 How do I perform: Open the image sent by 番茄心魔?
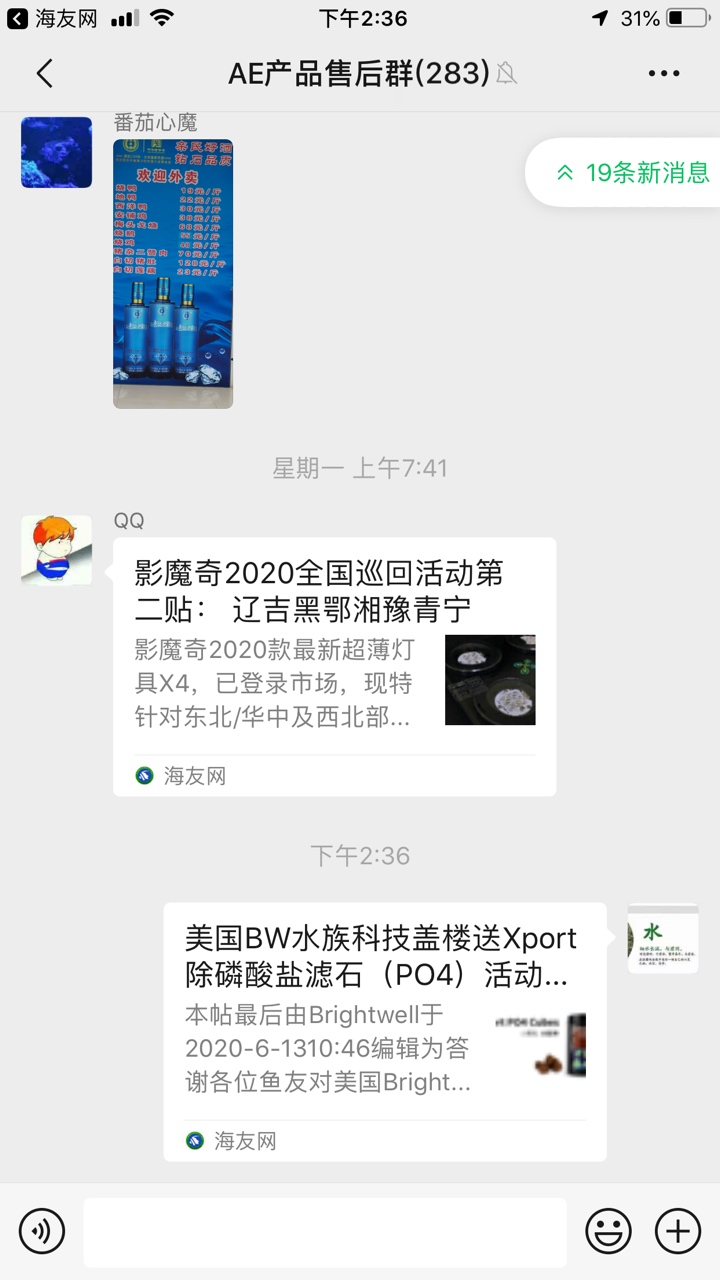(x=173, y=273)
